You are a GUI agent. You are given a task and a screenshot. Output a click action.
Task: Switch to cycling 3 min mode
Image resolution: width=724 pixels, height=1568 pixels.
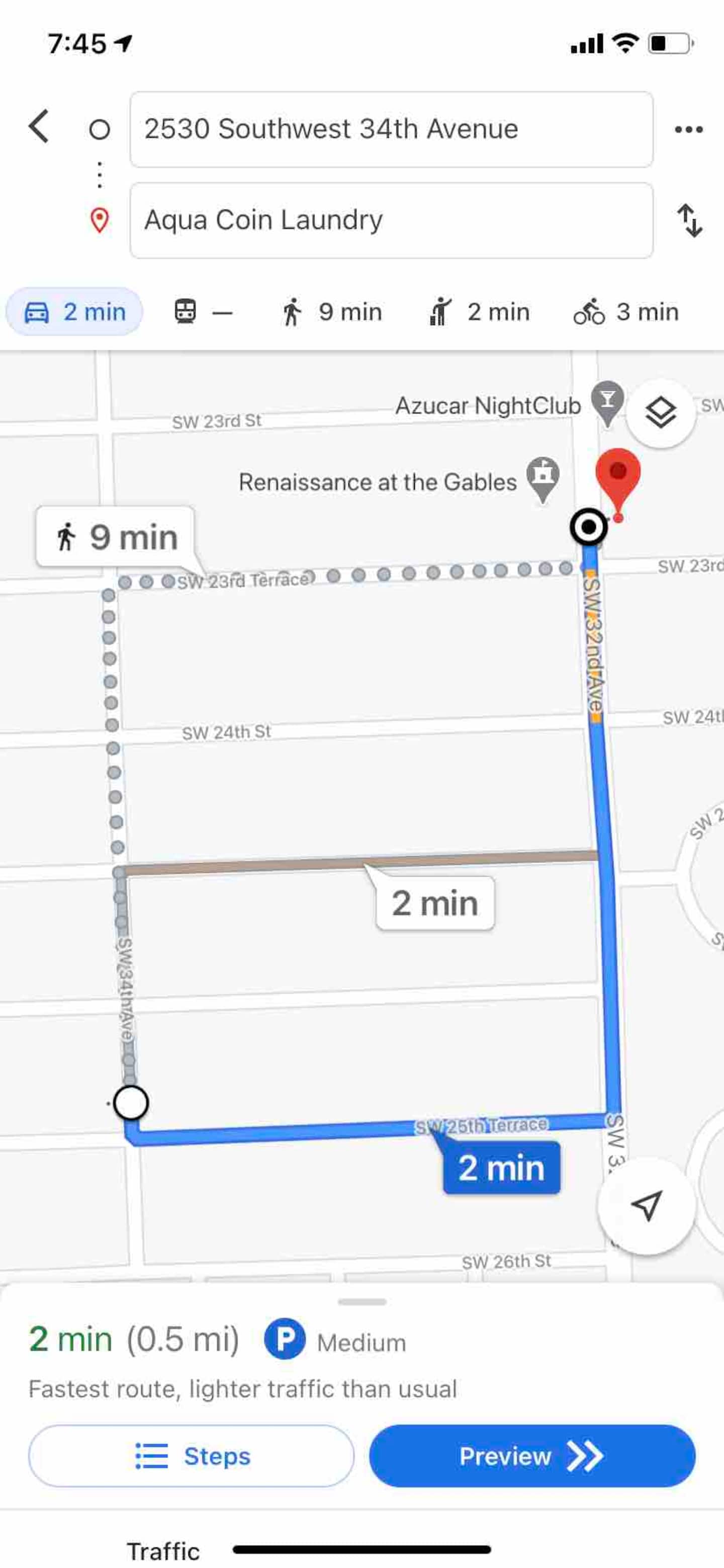[626, 312]
